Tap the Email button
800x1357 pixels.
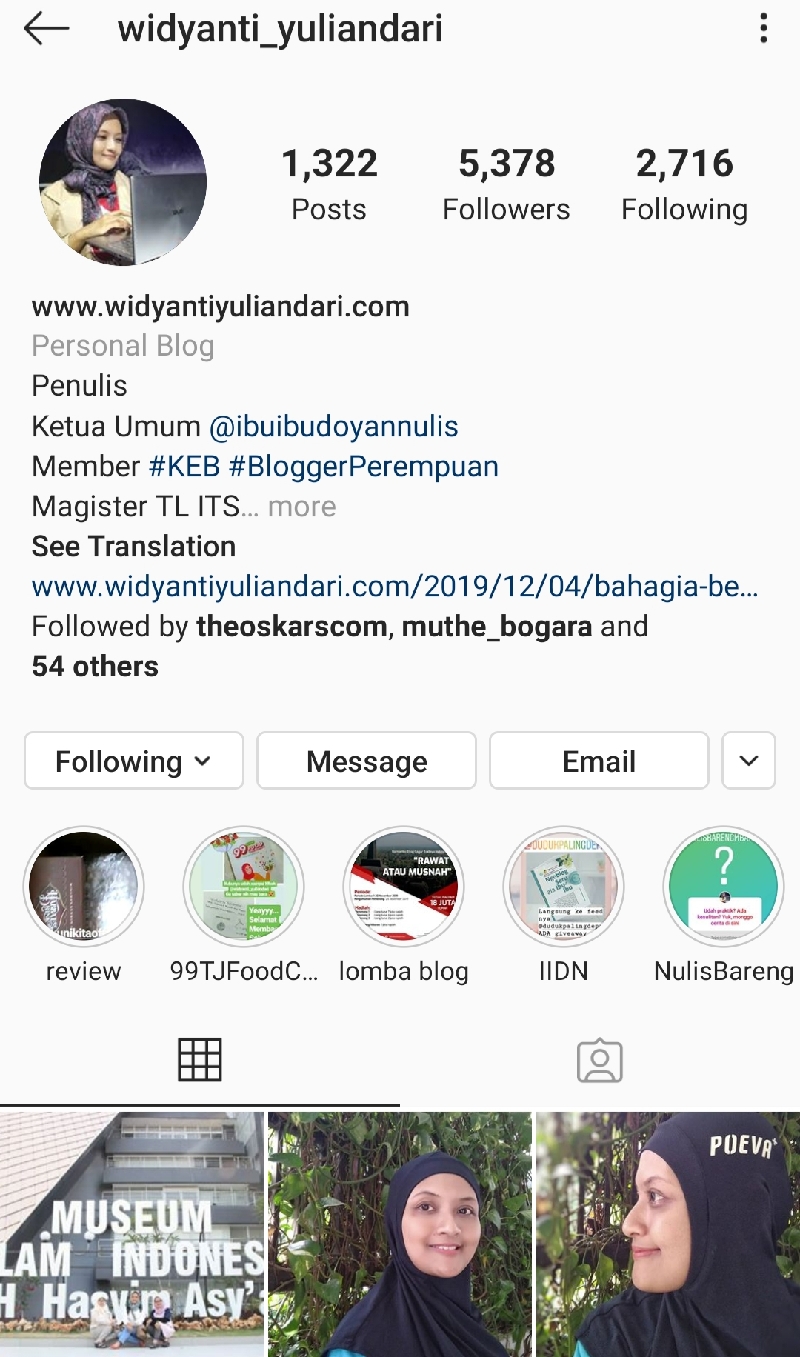(x=598, y=762)
